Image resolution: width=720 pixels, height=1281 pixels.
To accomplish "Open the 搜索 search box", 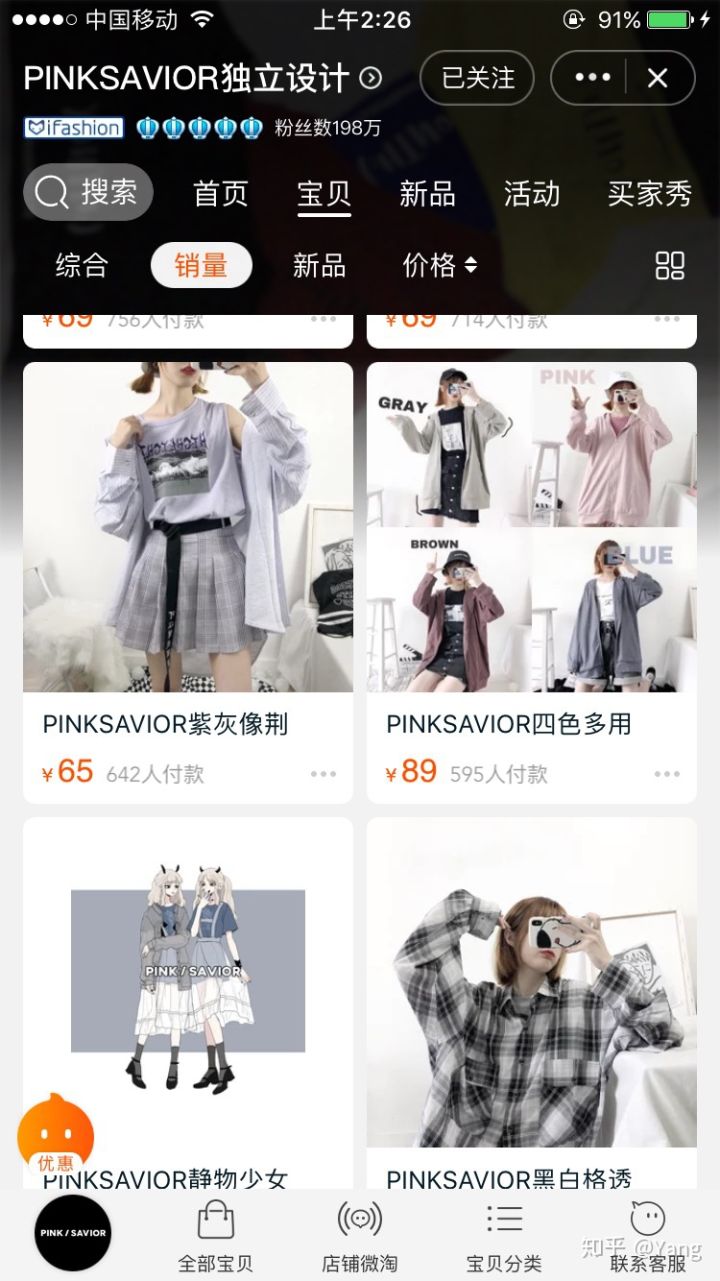I will [88, 192].
